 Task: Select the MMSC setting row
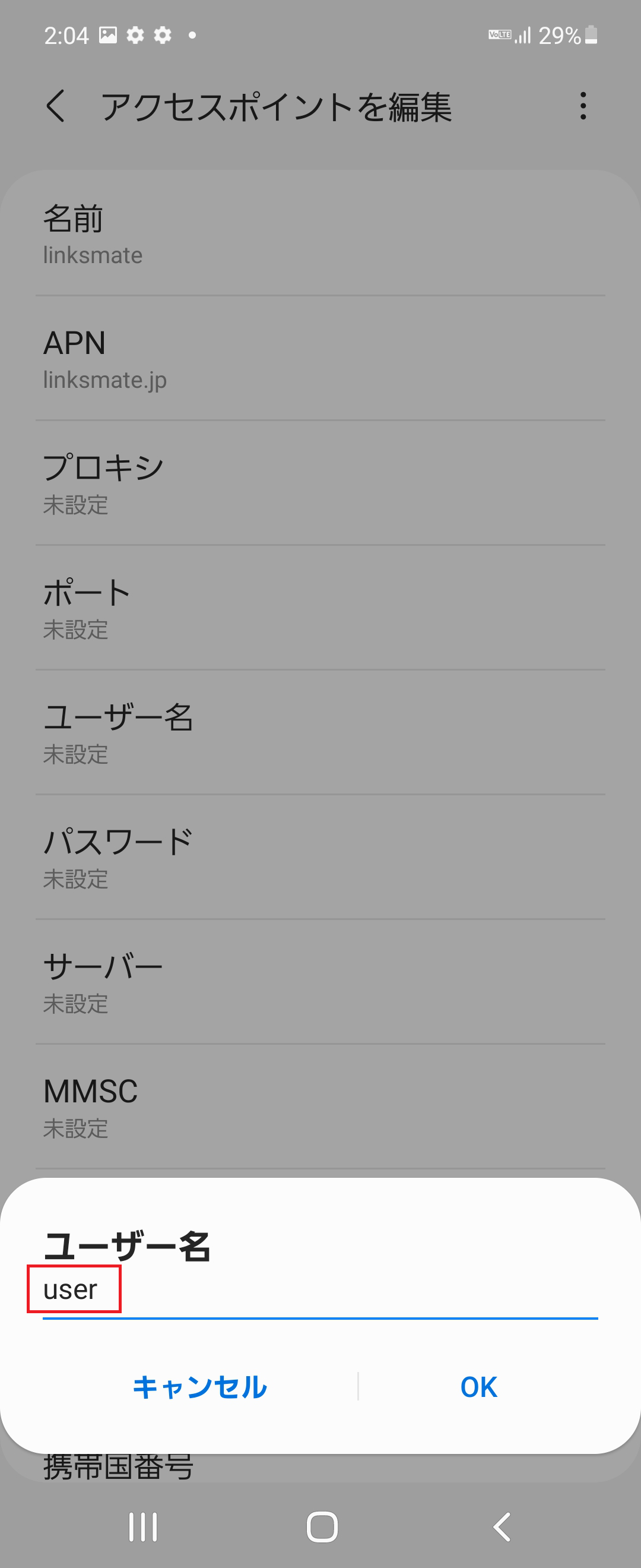(x=320, y=1107)
